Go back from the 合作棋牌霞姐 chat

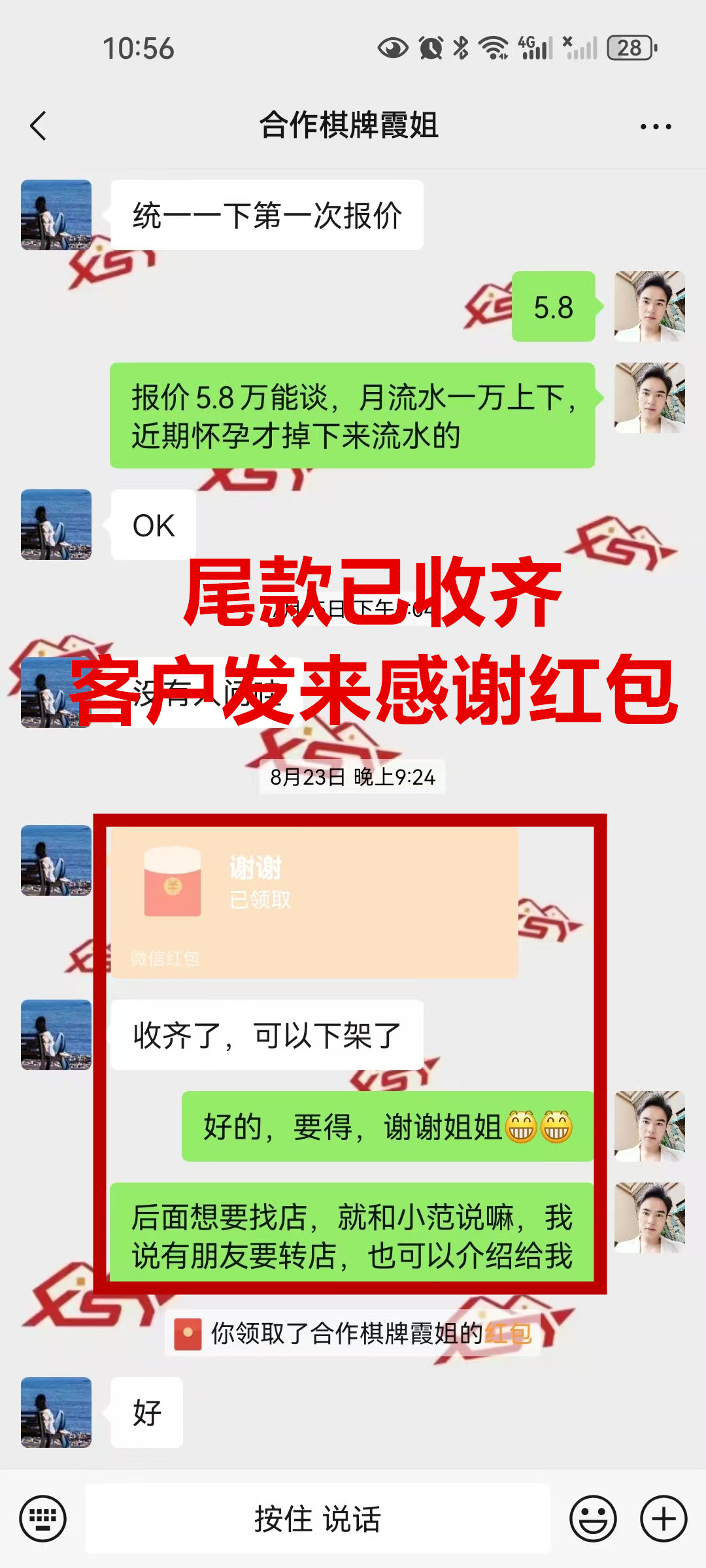point(39,125)
